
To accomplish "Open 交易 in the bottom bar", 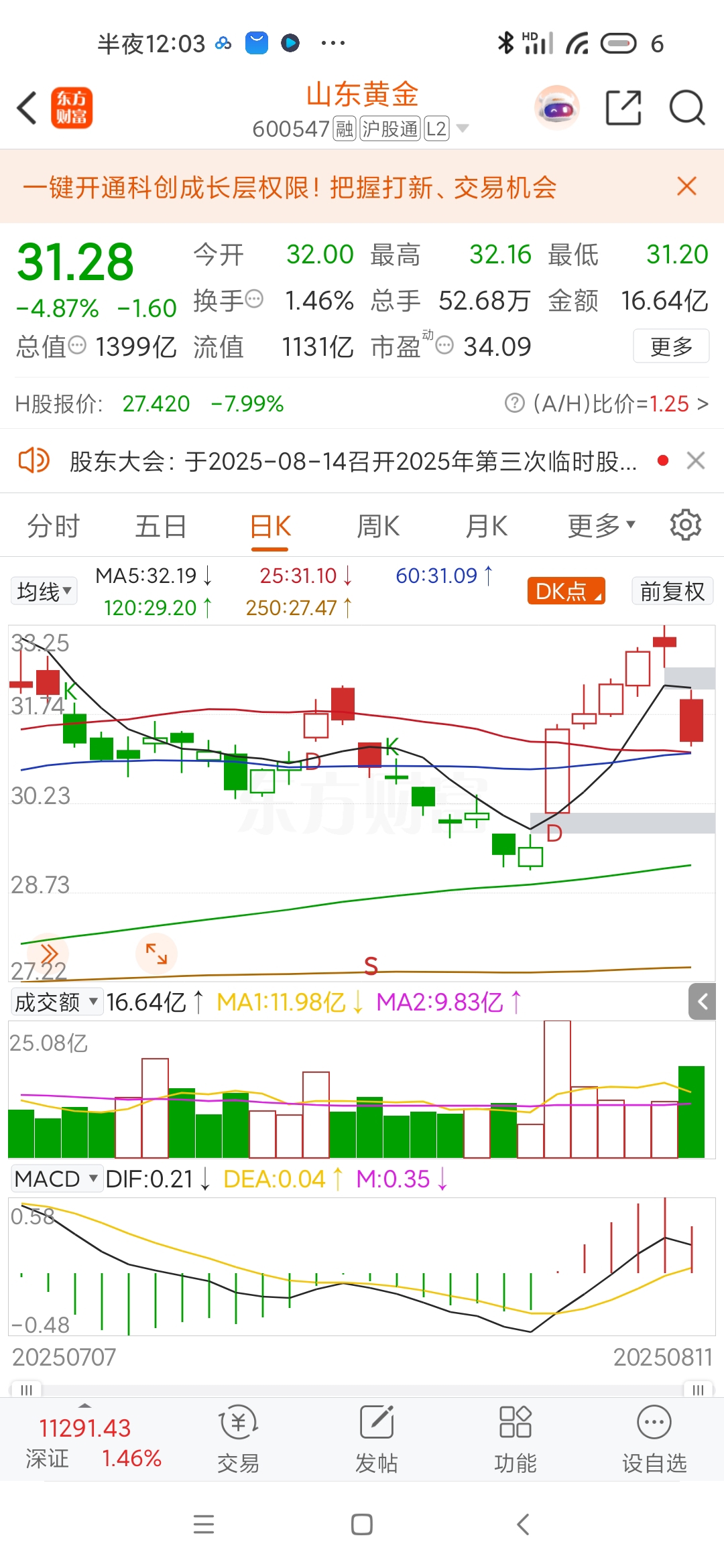I will pyautogui.click(x=238, y=1439).
